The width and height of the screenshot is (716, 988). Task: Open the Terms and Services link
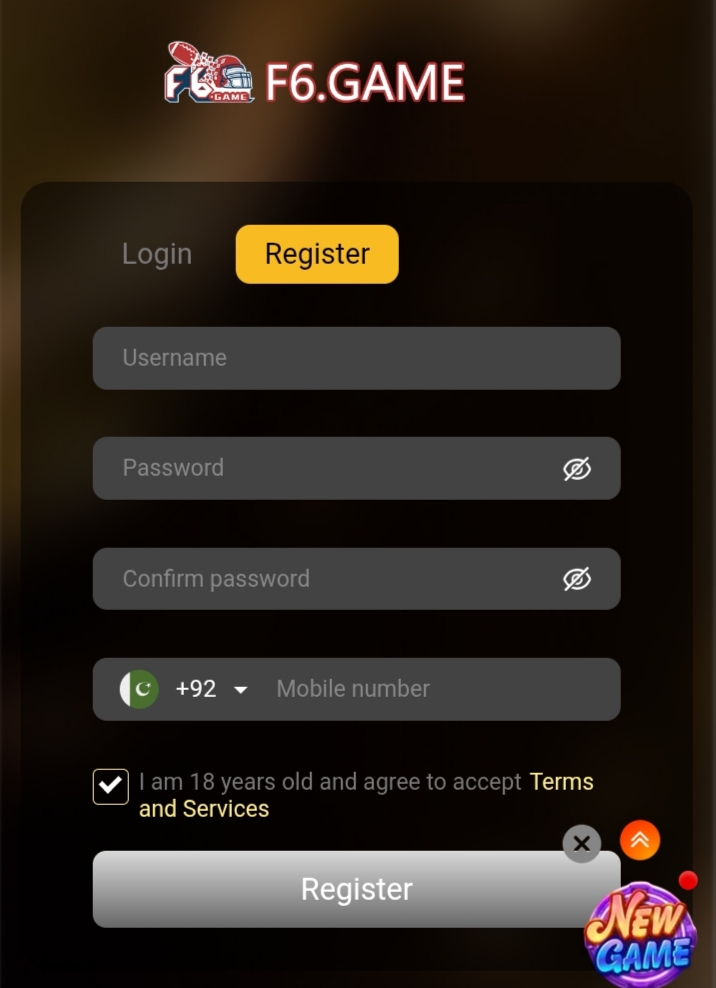[561, 782]
